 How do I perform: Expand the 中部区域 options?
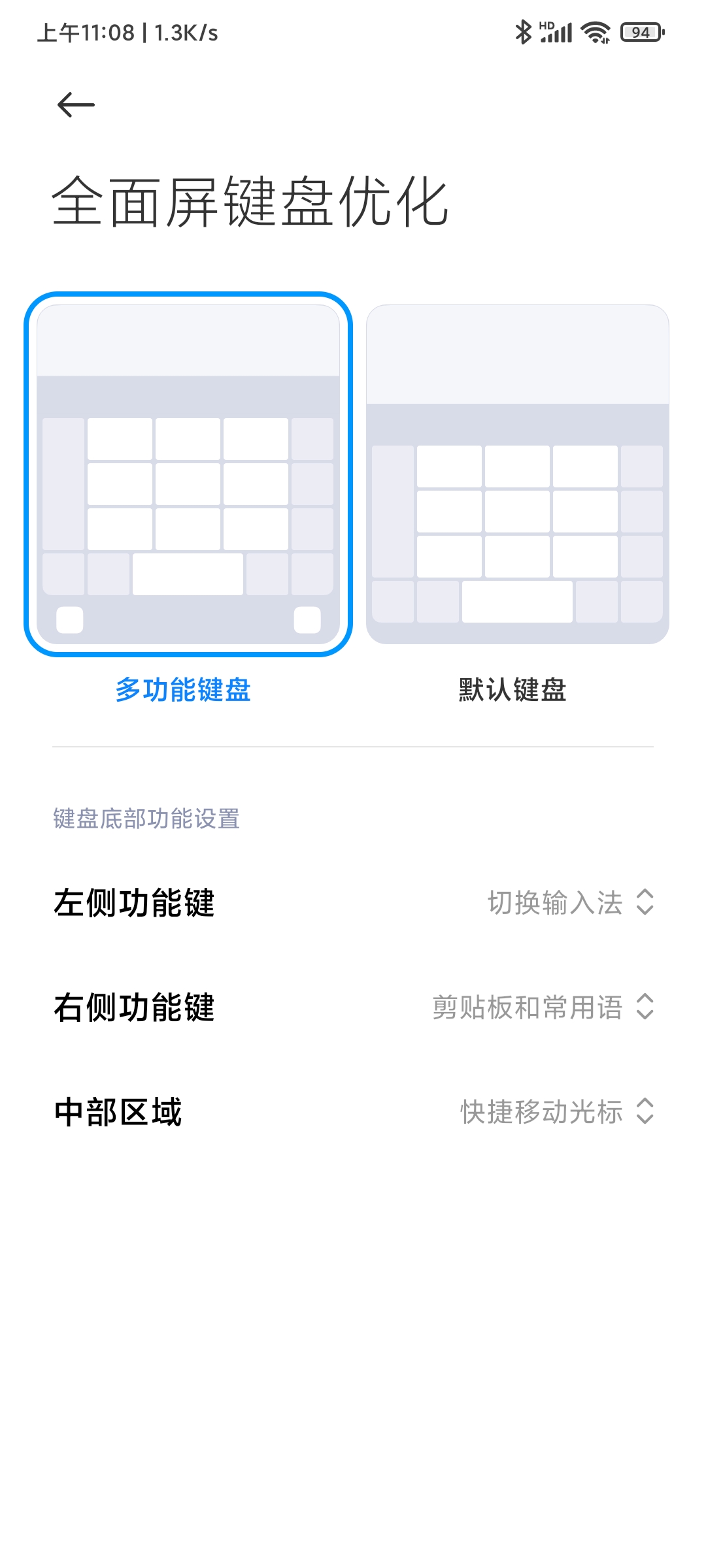557,1112
